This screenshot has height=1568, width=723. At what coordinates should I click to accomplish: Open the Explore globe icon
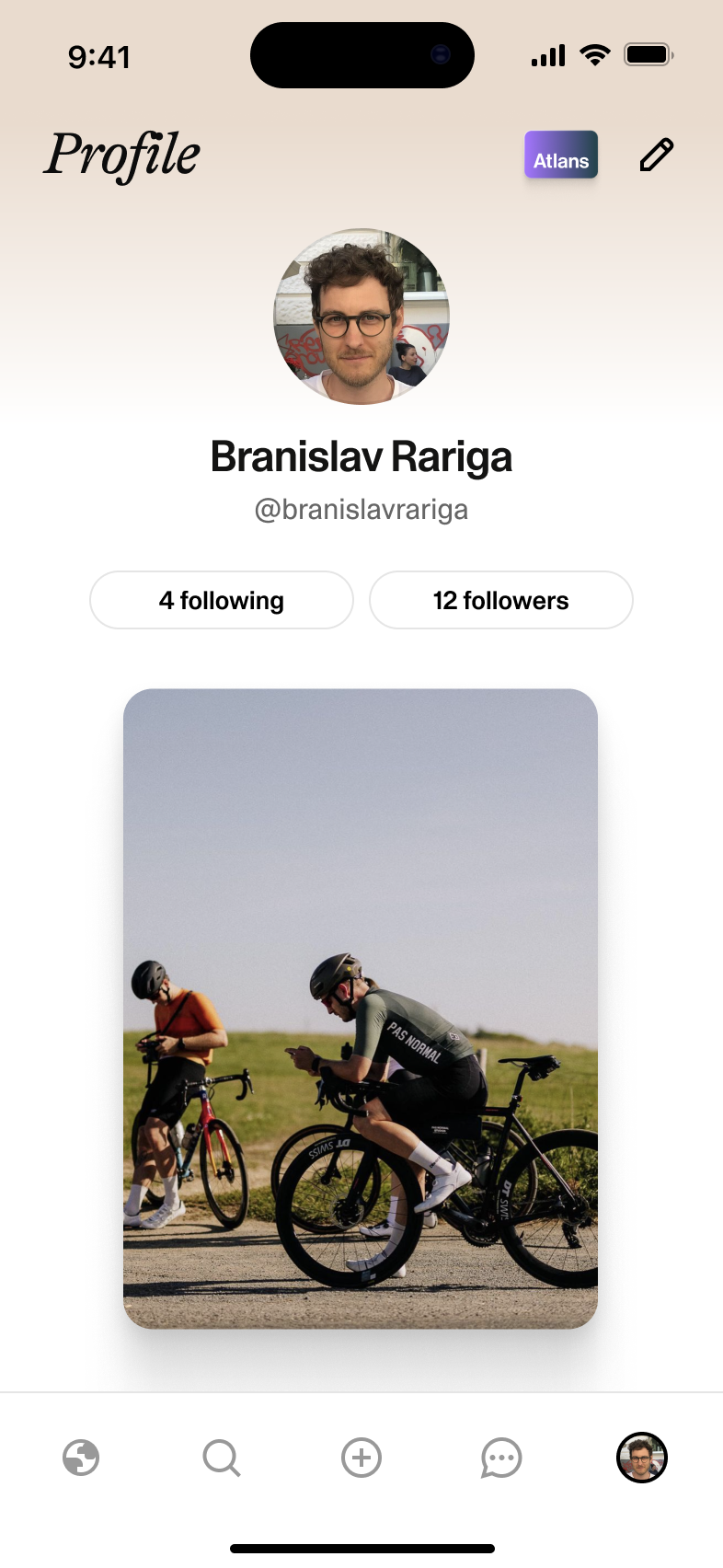(81, 1458)
